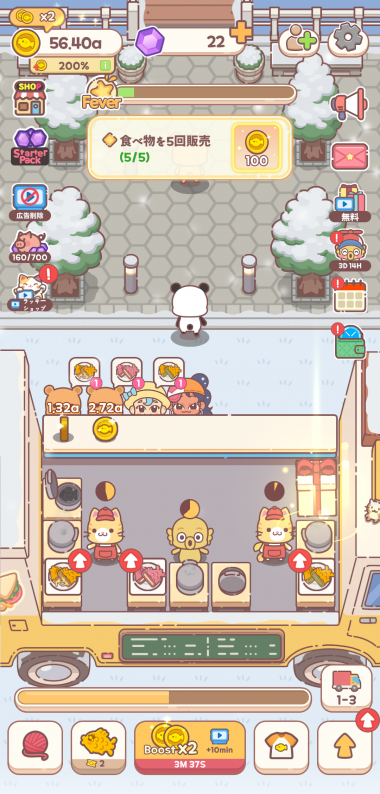The width and height of the screenshot is (380, 794).
Task: Open the piggy bank 160/700
Action: point(30,247)
